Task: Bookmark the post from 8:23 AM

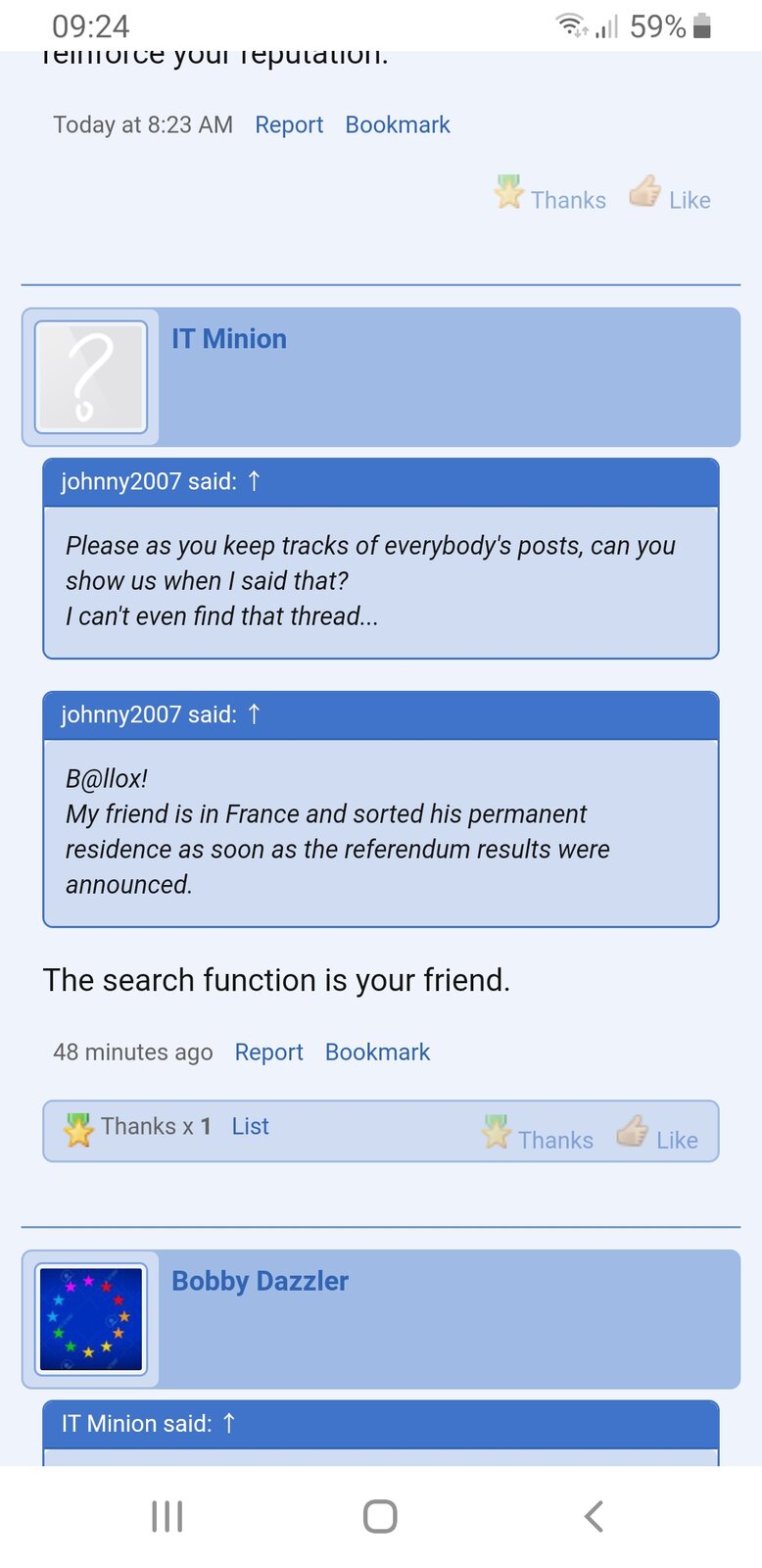Action: 398,125
